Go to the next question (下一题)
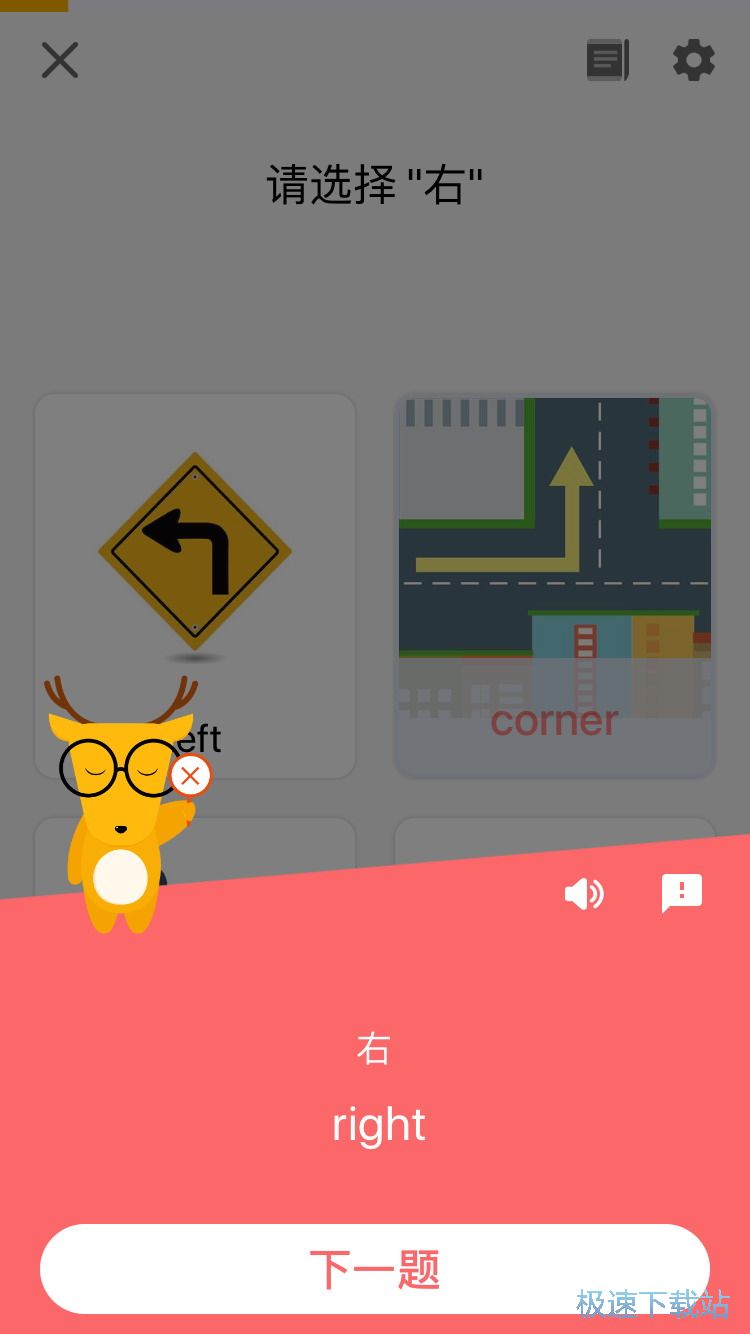 [x=375, y=1268]
